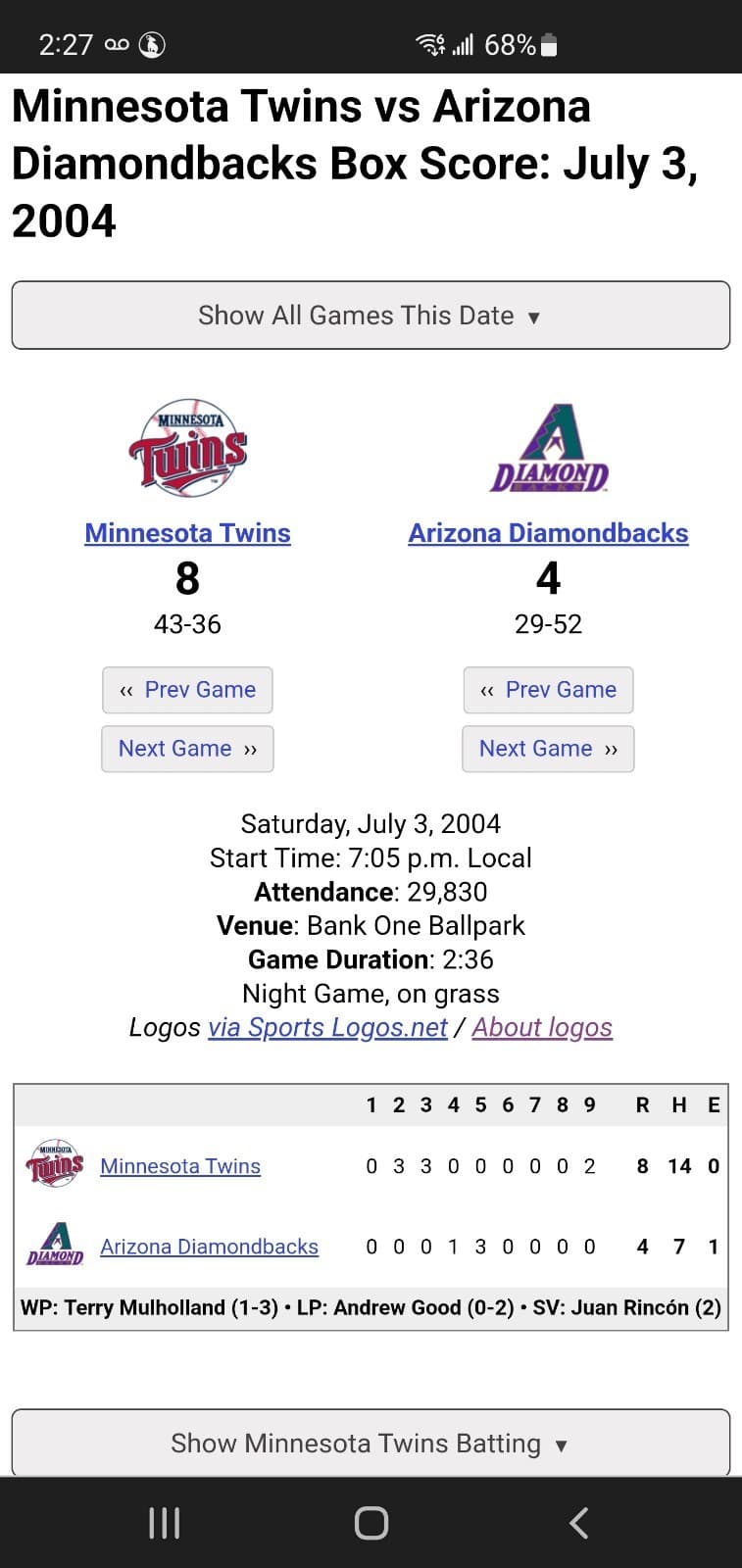Click the small Diamondbacks logo in the linescore
742x1568 pixels.
click(x=53, y=1246)
